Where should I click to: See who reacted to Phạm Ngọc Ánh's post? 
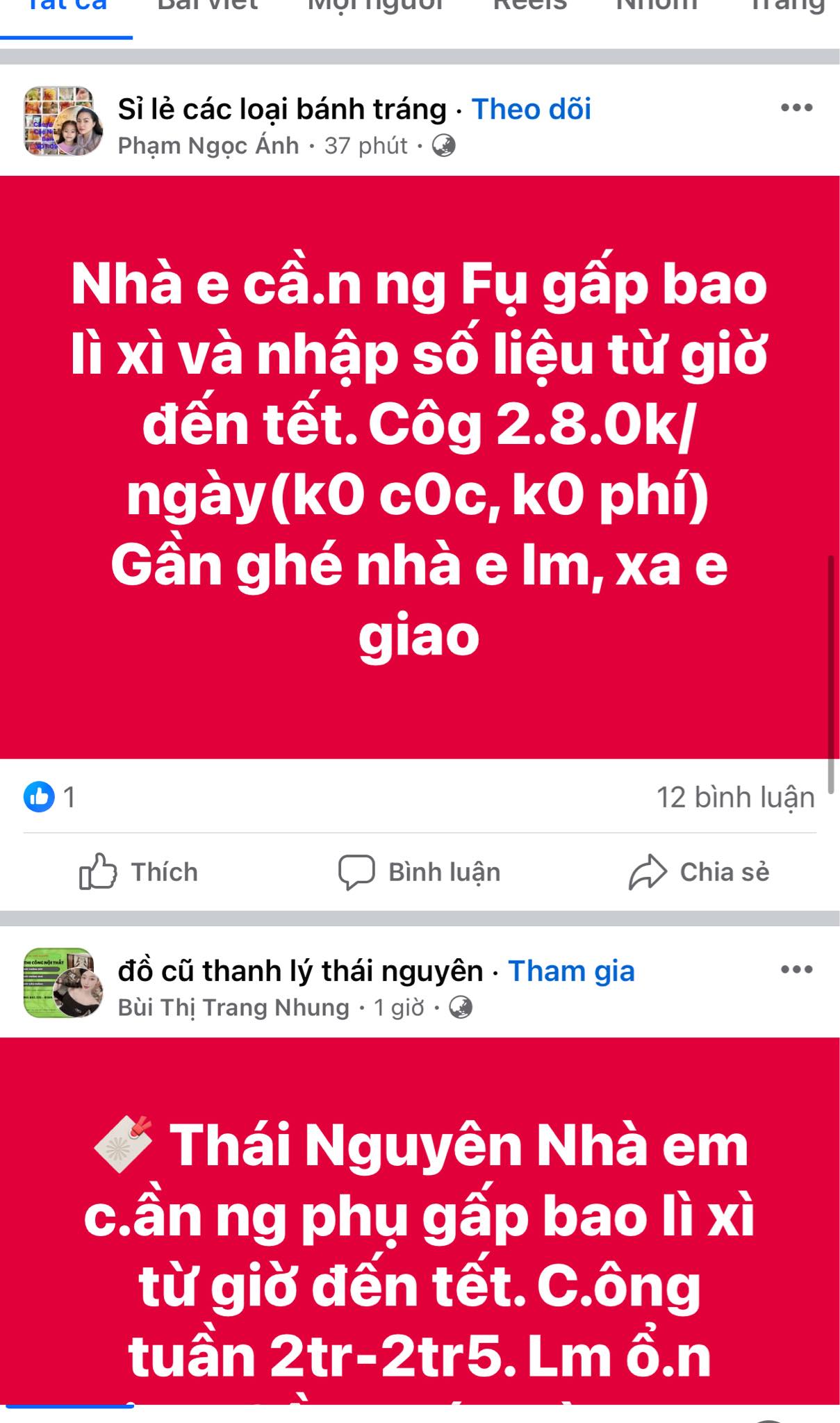[x=49, y=797]
